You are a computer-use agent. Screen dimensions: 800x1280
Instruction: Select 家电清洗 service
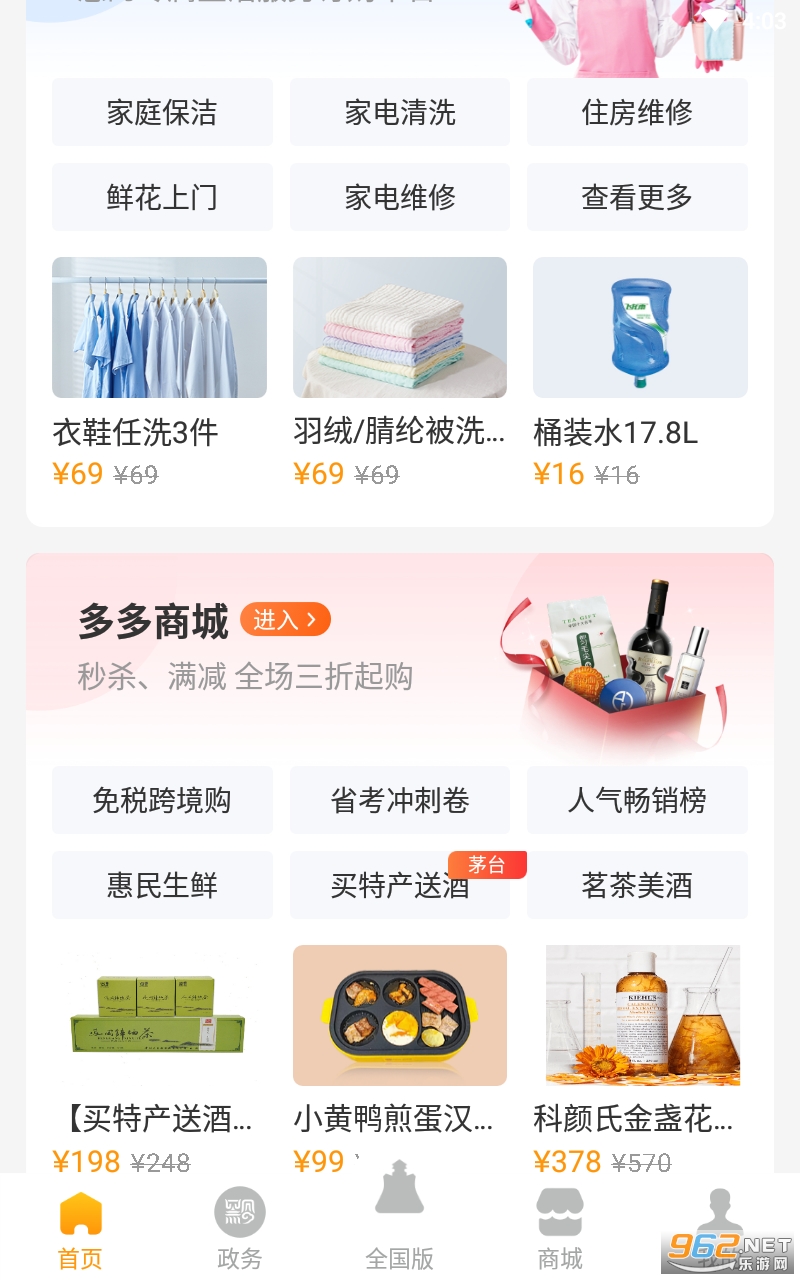(399, 112)
